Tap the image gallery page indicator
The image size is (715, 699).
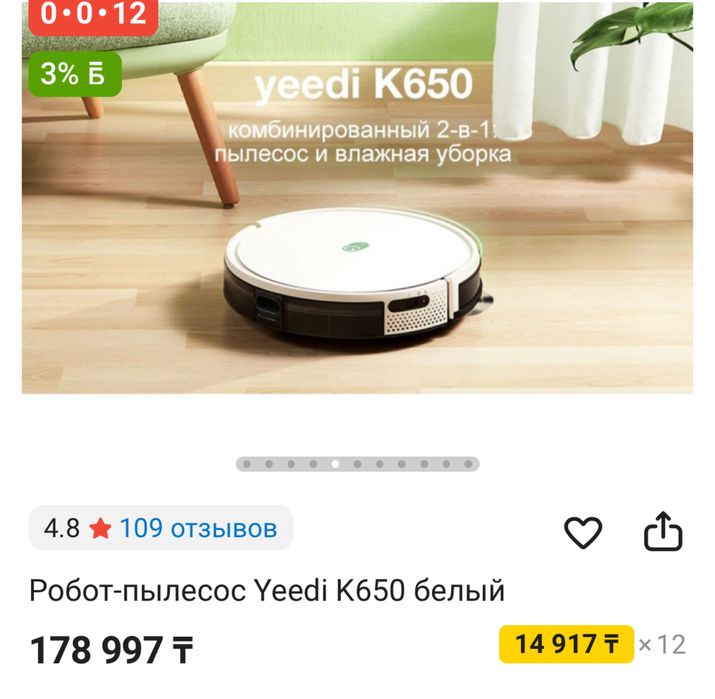[357, 464]
